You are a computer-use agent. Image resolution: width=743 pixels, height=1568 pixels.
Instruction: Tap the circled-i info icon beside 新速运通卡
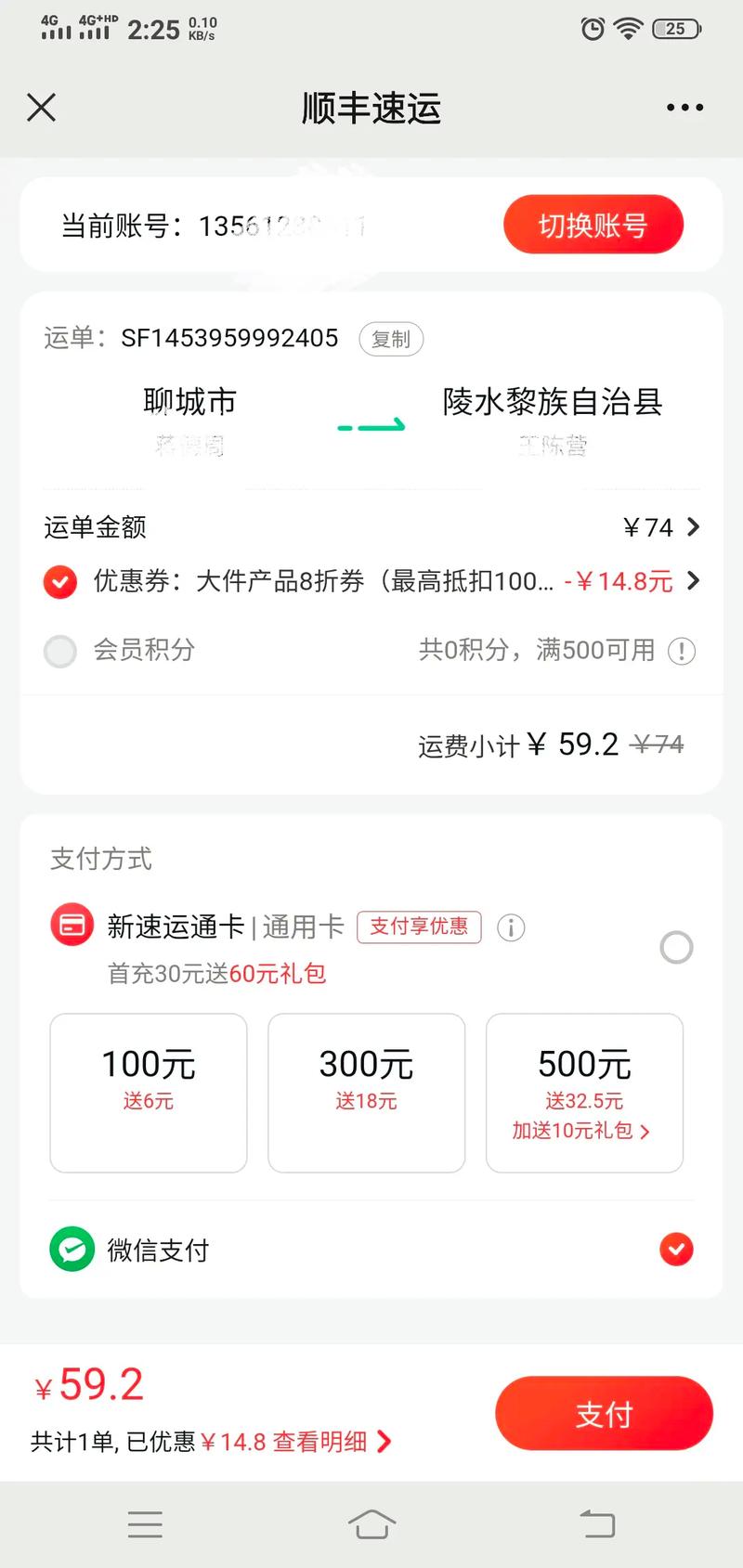(510, 927)
